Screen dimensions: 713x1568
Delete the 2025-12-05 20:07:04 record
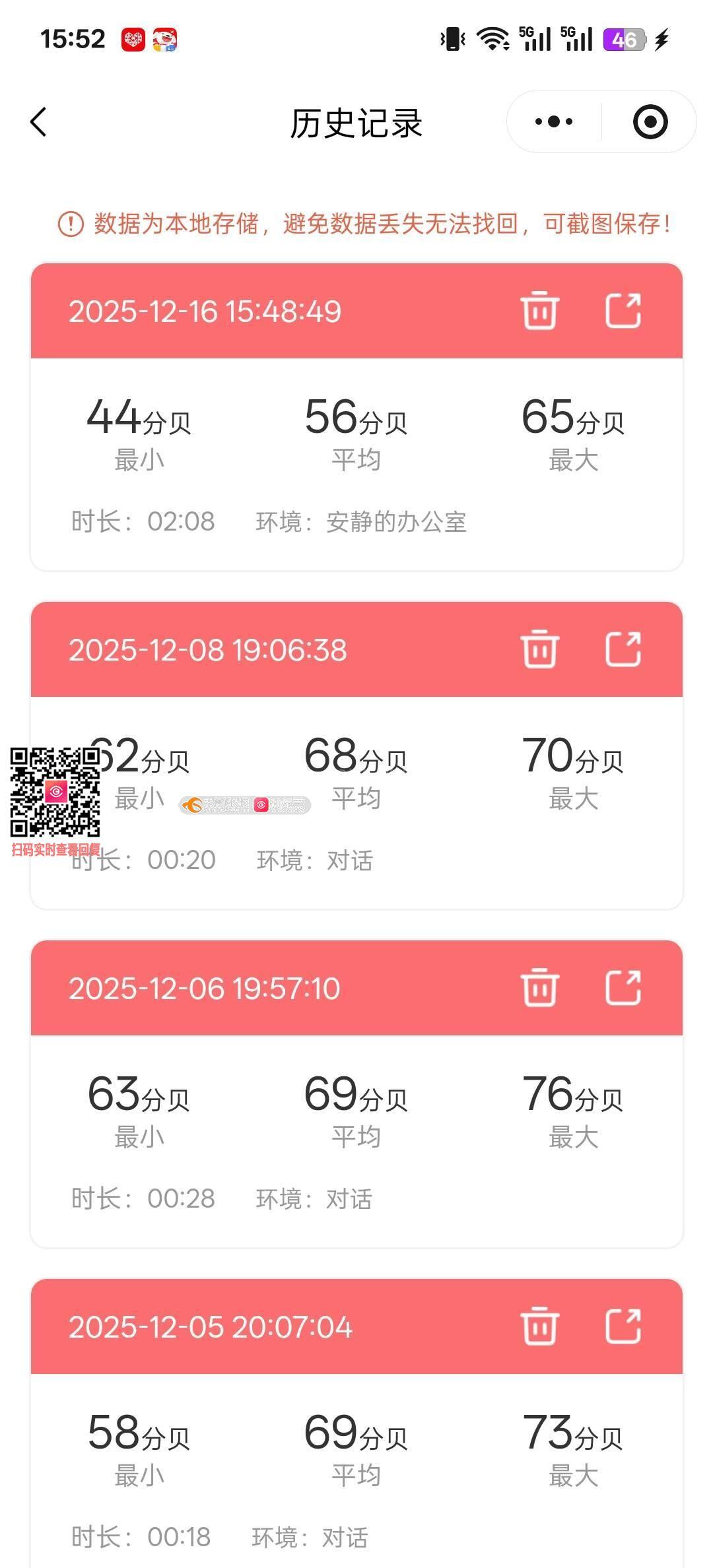point(539,1326)
